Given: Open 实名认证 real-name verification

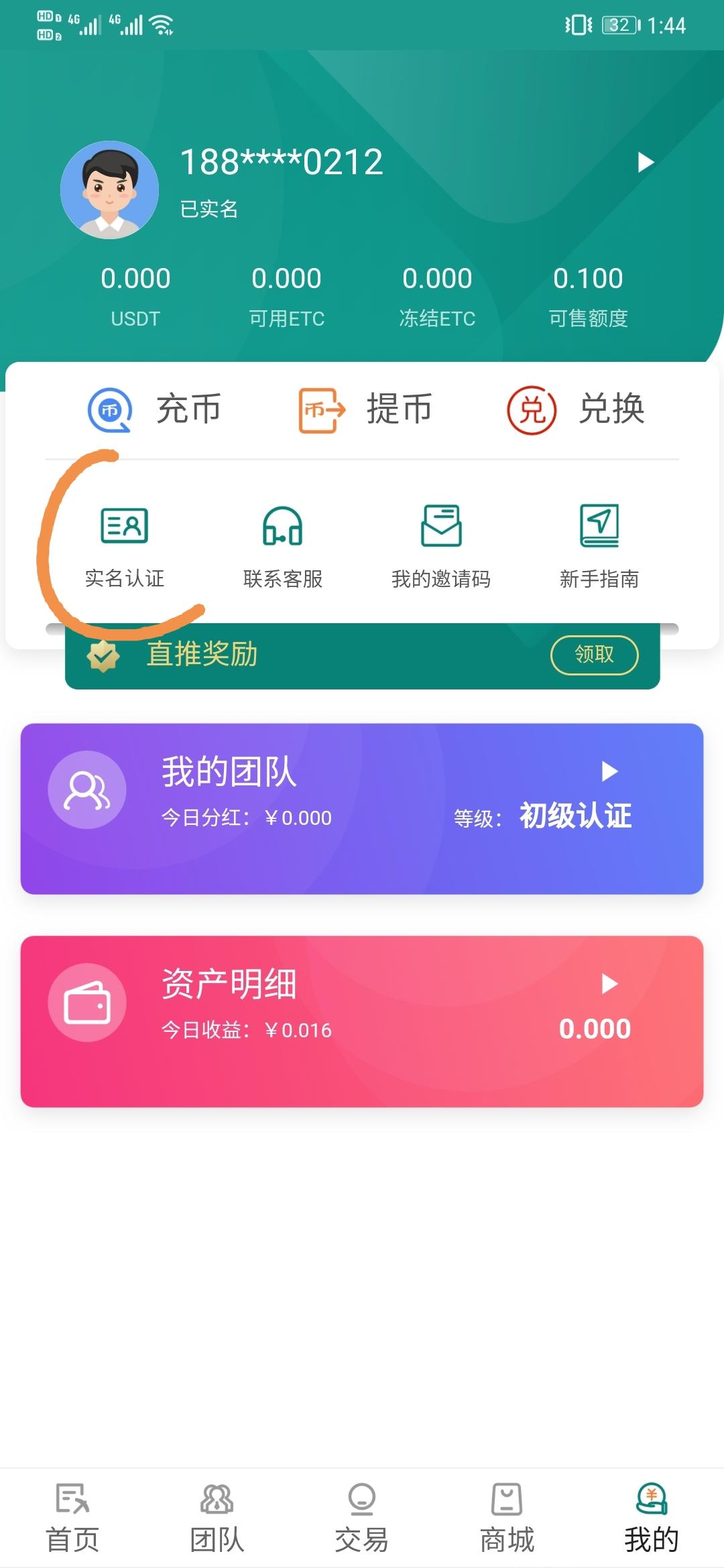Looking at the screenshot, I should pos(126,543).
